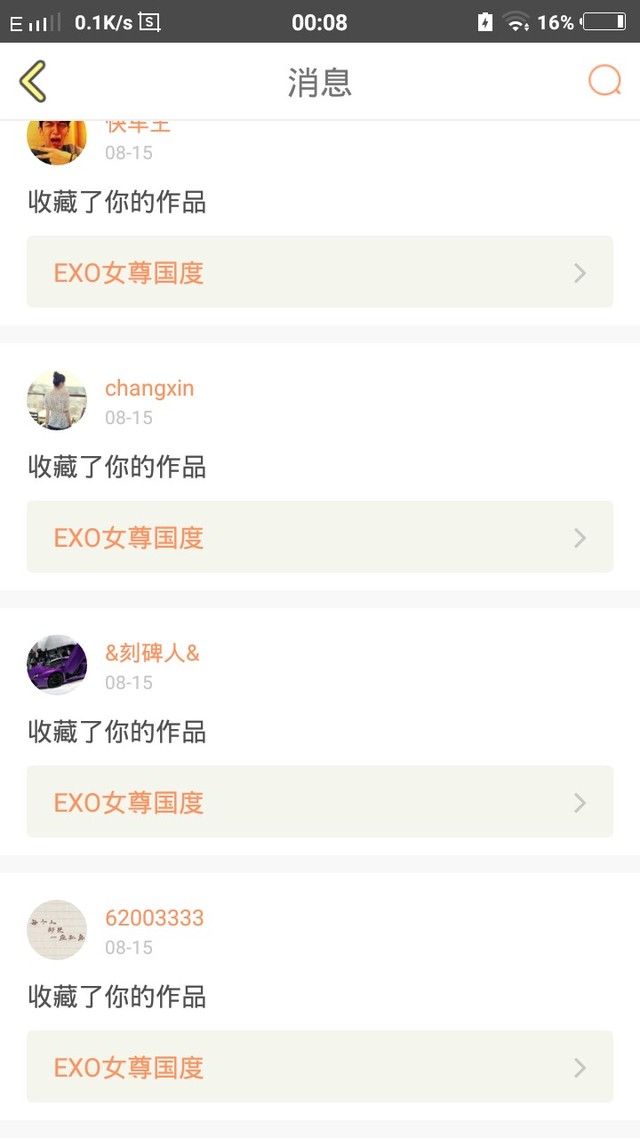Screen dimensions: 640x1138
Task: Open EXO女尊国度 under &刻碑人&'s message
Action: click(319, 802)
